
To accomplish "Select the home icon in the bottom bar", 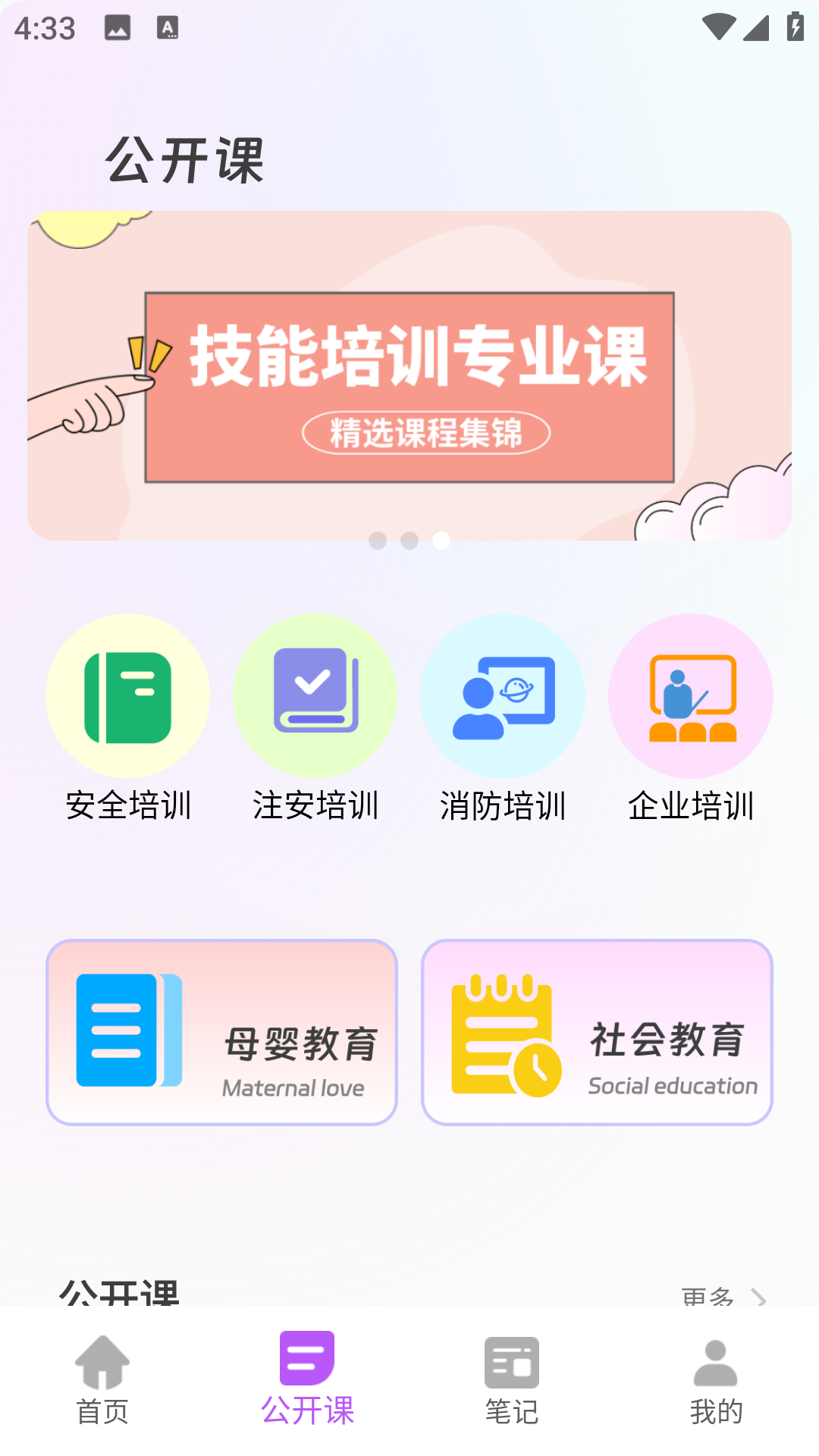I will pos(102,1363).
